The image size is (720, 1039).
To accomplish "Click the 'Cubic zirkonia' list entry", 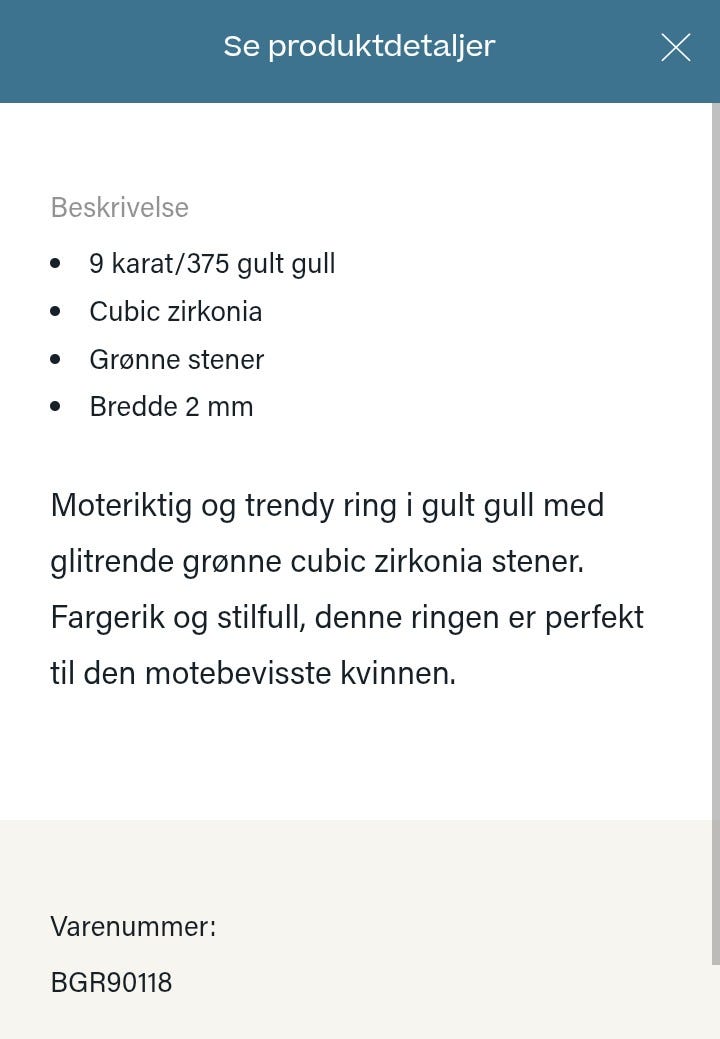I will 176,311.
